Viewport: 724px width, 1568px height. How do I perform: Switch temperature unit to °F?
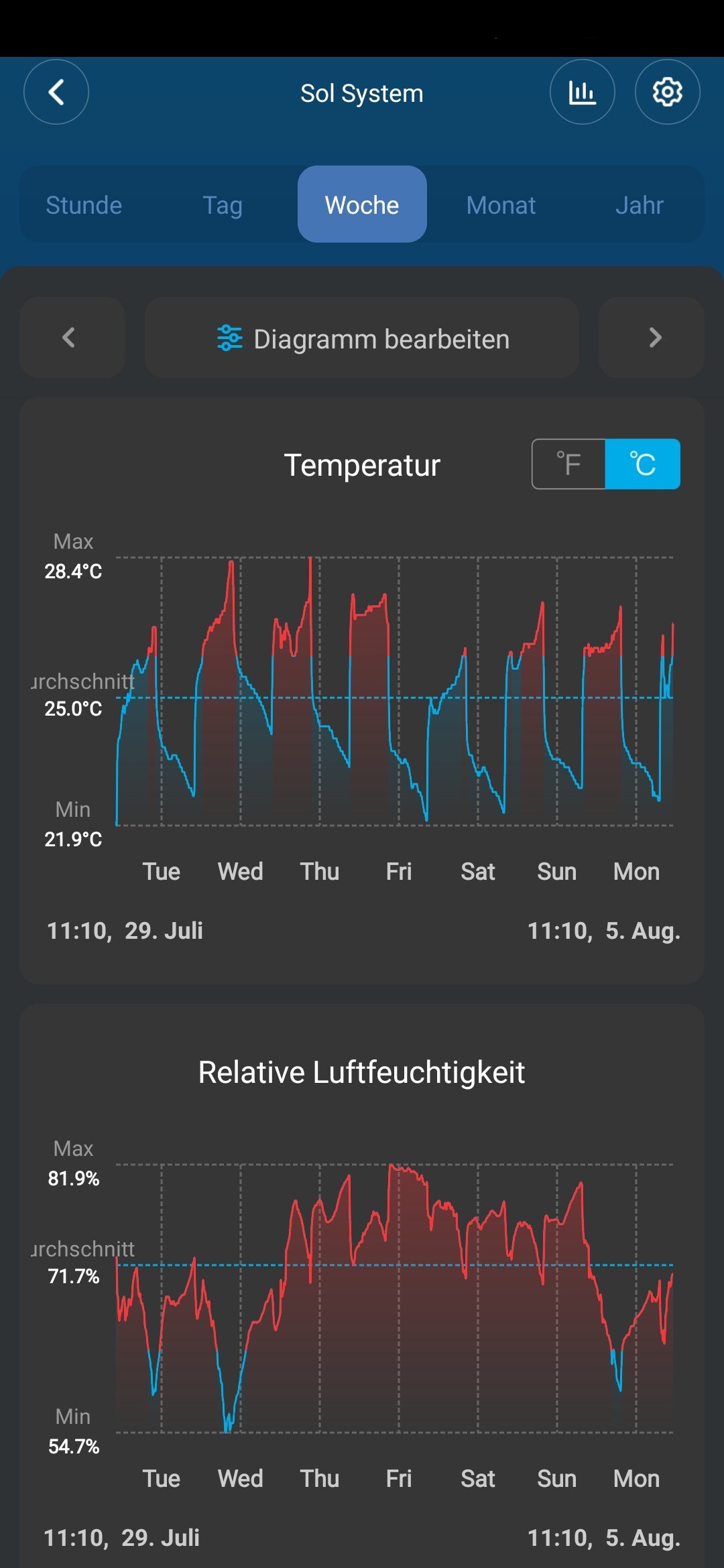coord(568,464)
